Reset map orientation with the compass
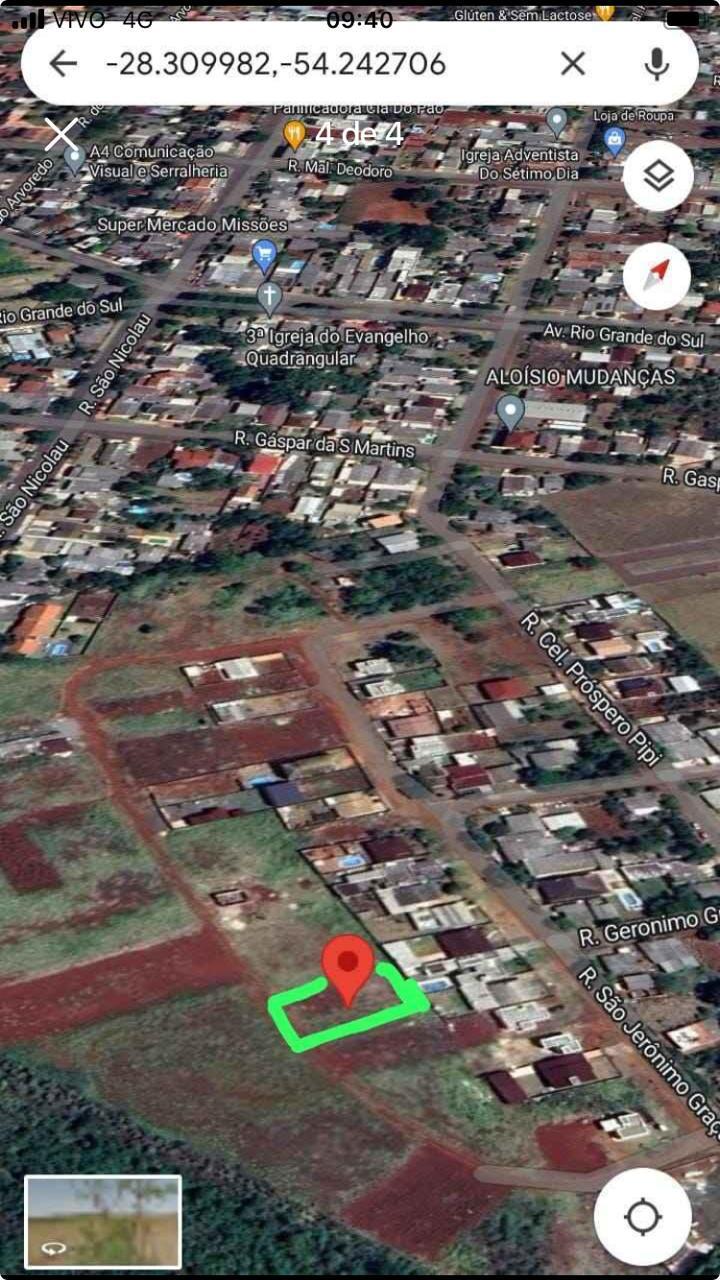The height and width of the screenshot is (1280, 720). [657, 276]
